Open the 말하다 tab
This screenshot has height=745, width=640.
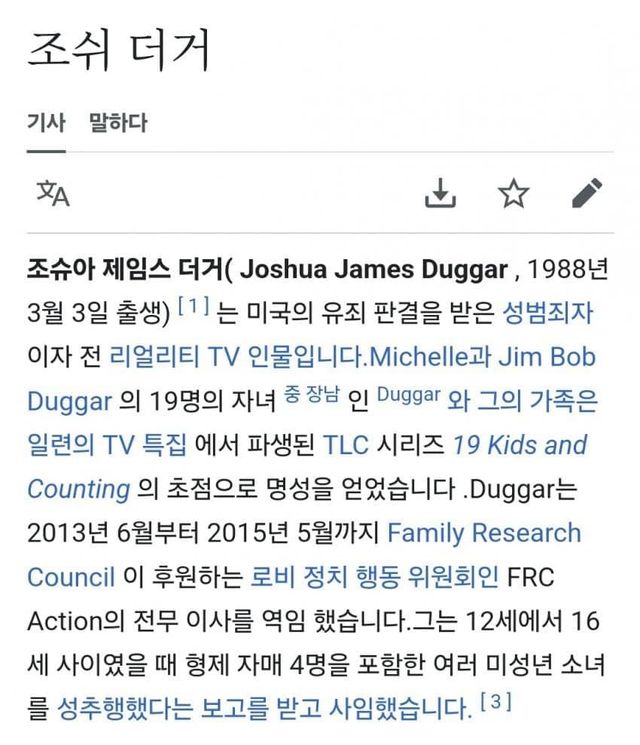118,123
